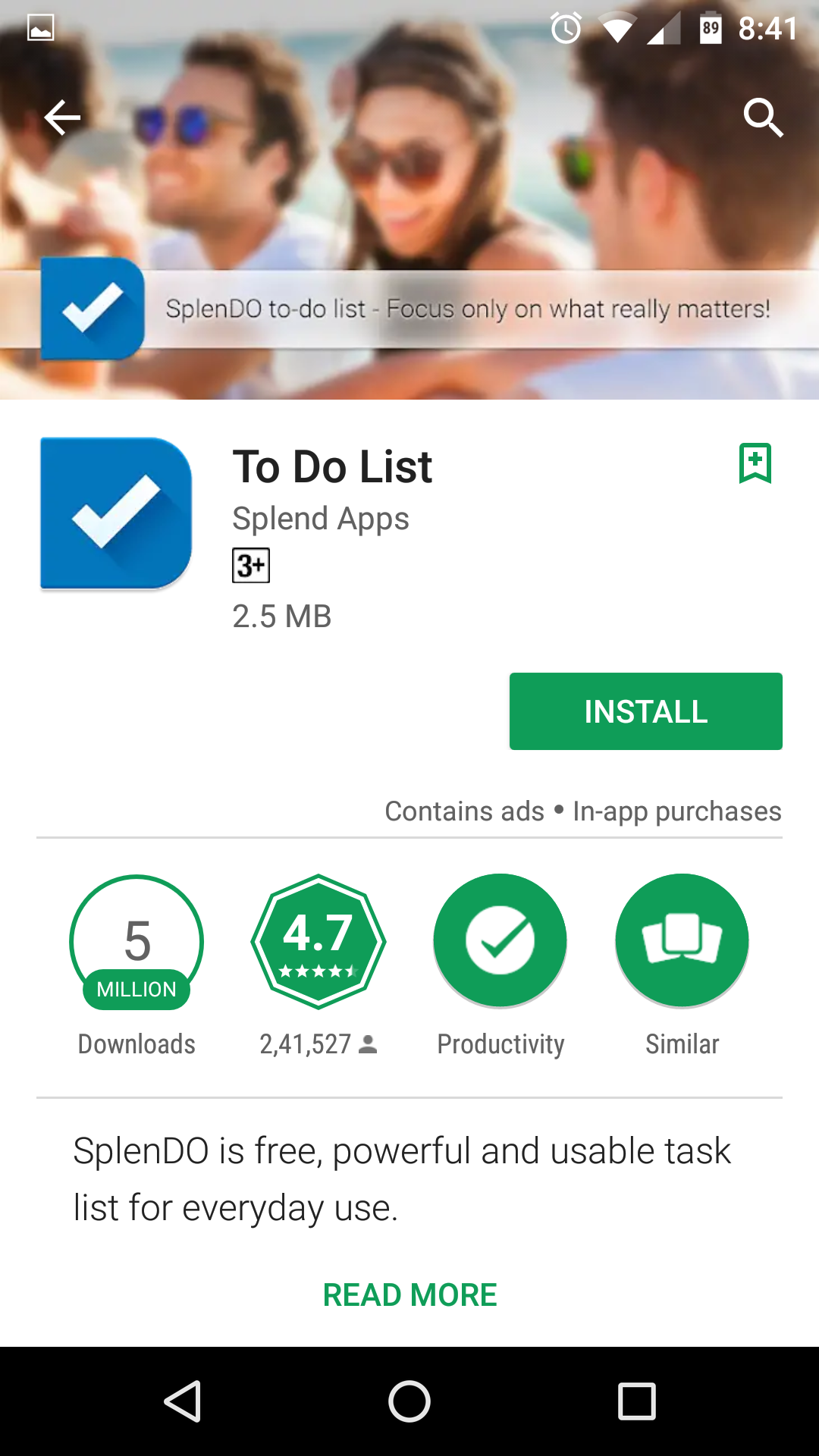The width and height of the screenshot is (819, 1456).
Task: View the 4.7 rating reviews
Action: click(x=318, y=942)
